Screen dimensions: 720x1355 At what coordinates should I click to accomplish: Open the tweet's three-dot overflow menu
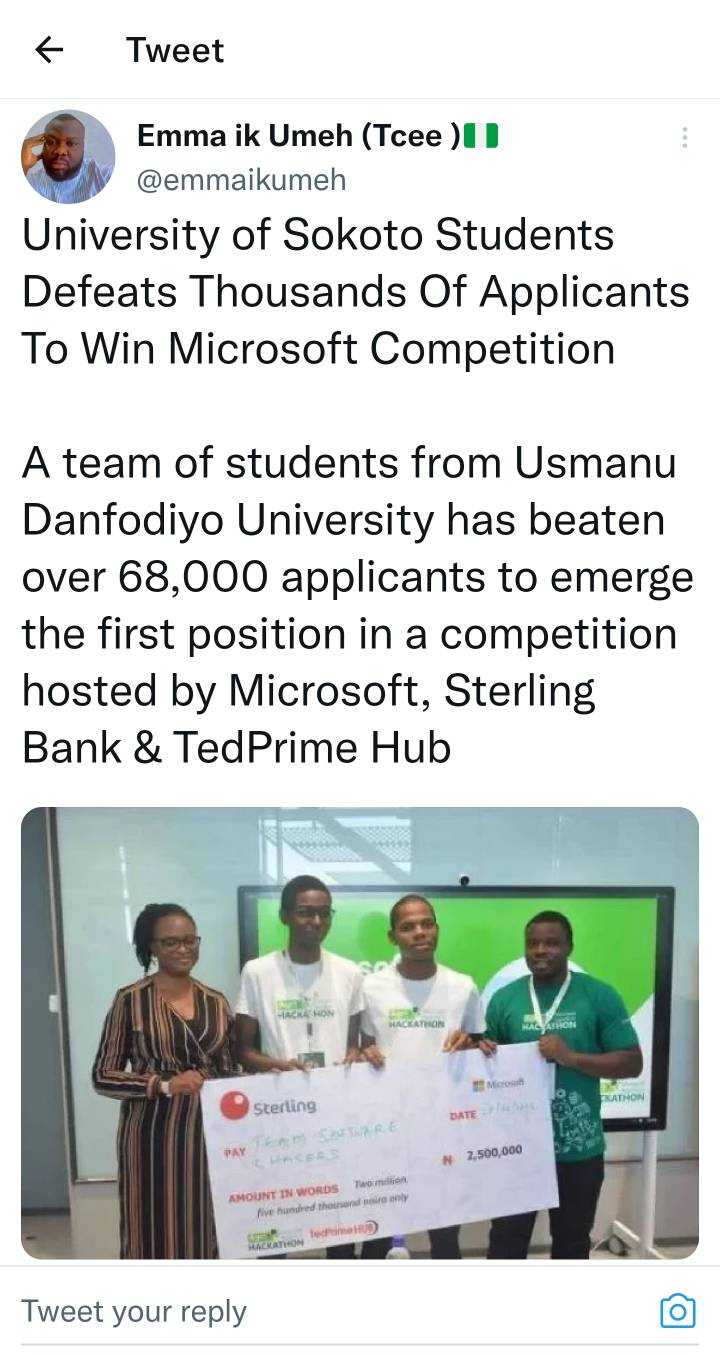pyautogui.click(x=684, y=138)
